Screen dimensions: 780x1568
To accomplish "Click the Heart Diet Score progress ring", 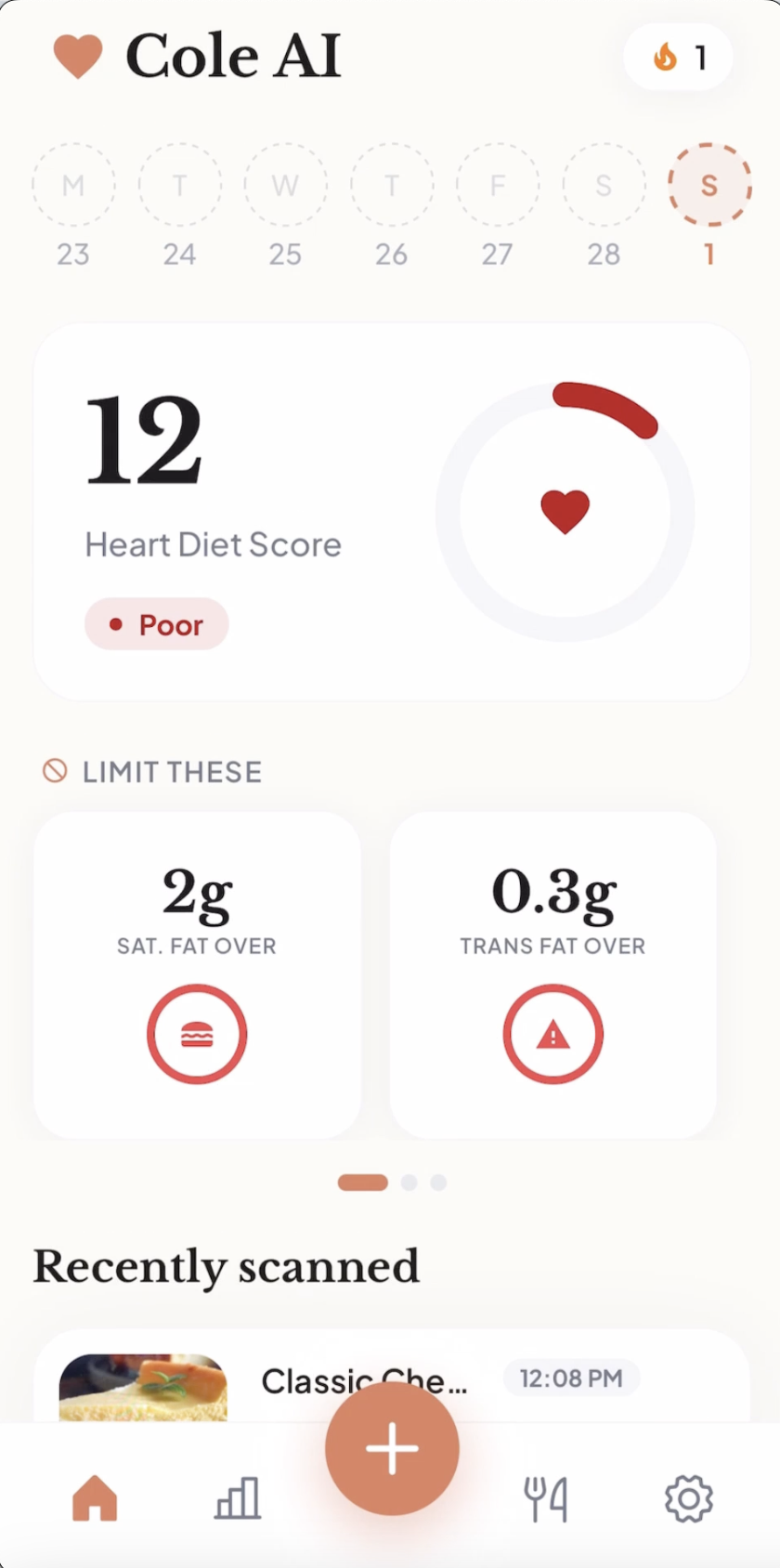I will (565, 509).
